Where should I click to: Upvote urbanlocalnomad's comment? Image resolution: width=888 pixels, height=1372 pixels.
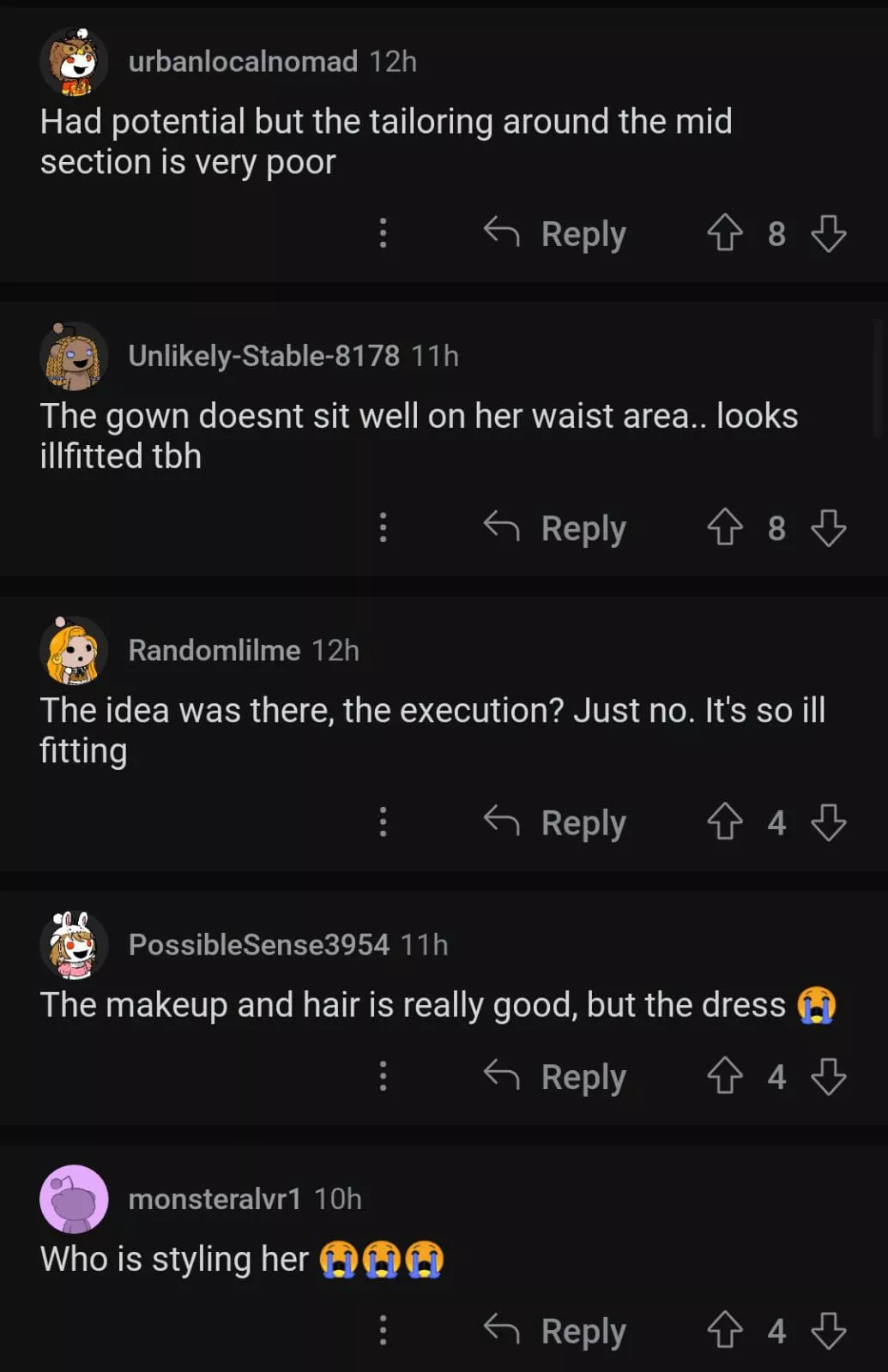click(725, 232)
